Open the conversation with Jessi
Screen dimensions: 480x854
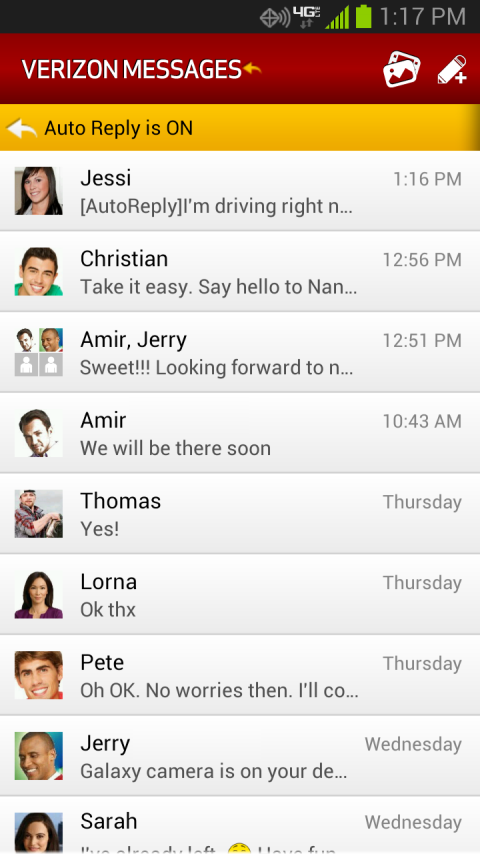pyautogui.click(x=240, y=191)
